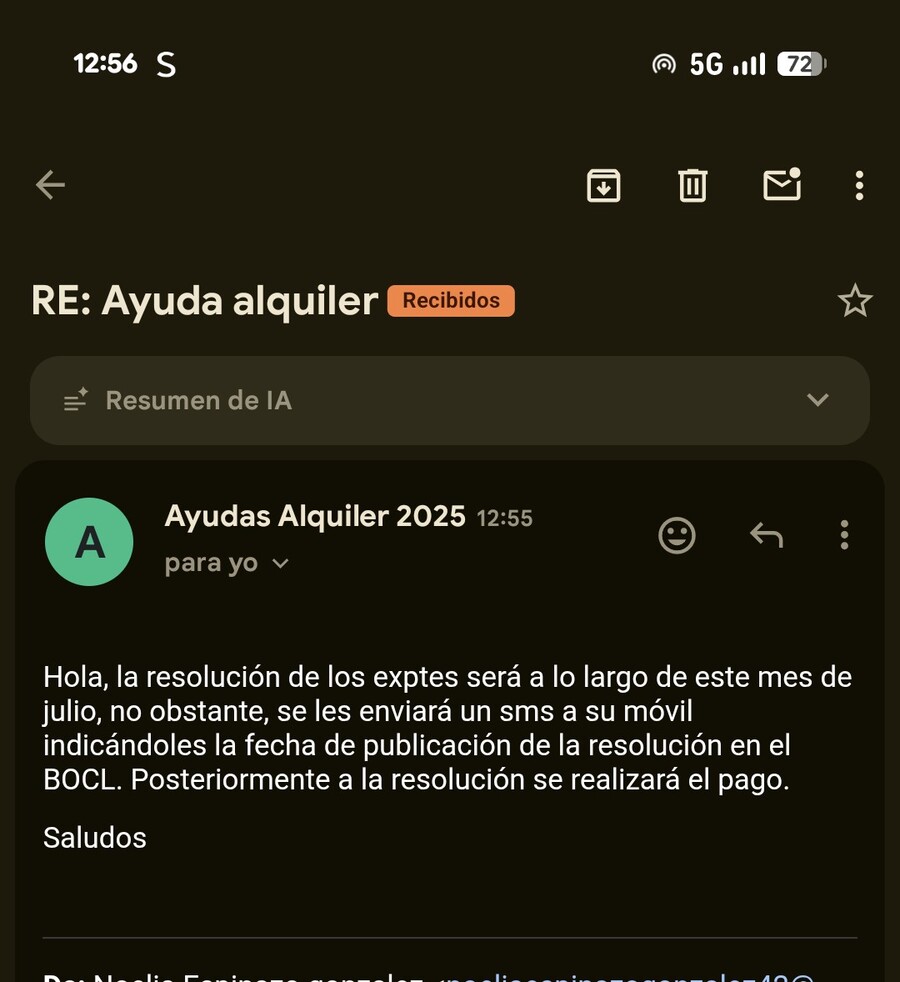Open the message's three-dot options

point(844,535)
